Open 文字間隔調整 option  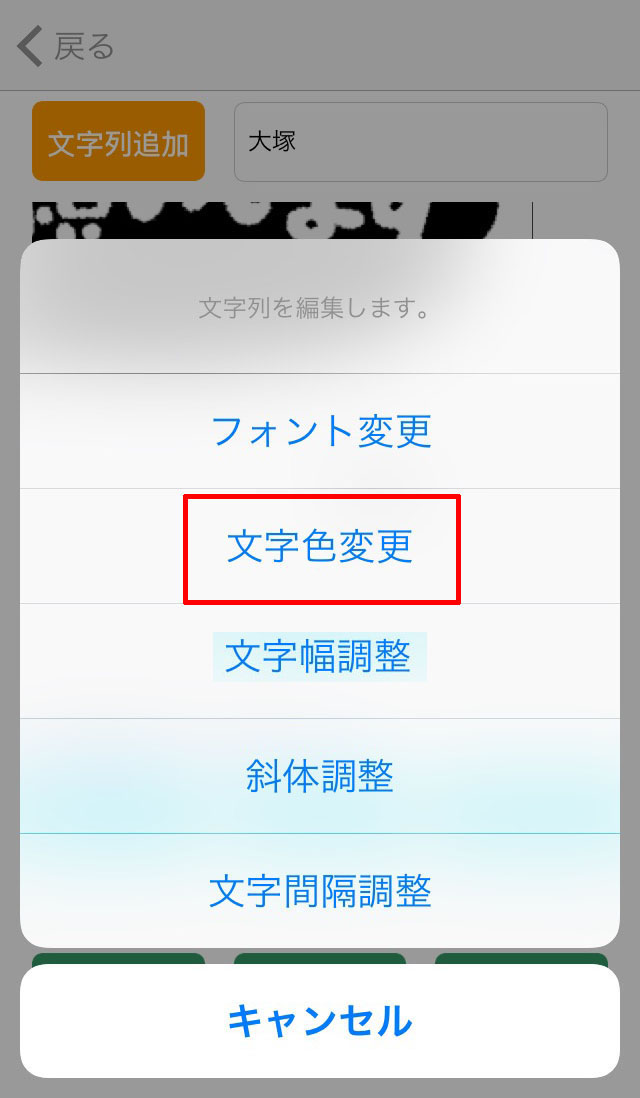click(x=320, y=890)
